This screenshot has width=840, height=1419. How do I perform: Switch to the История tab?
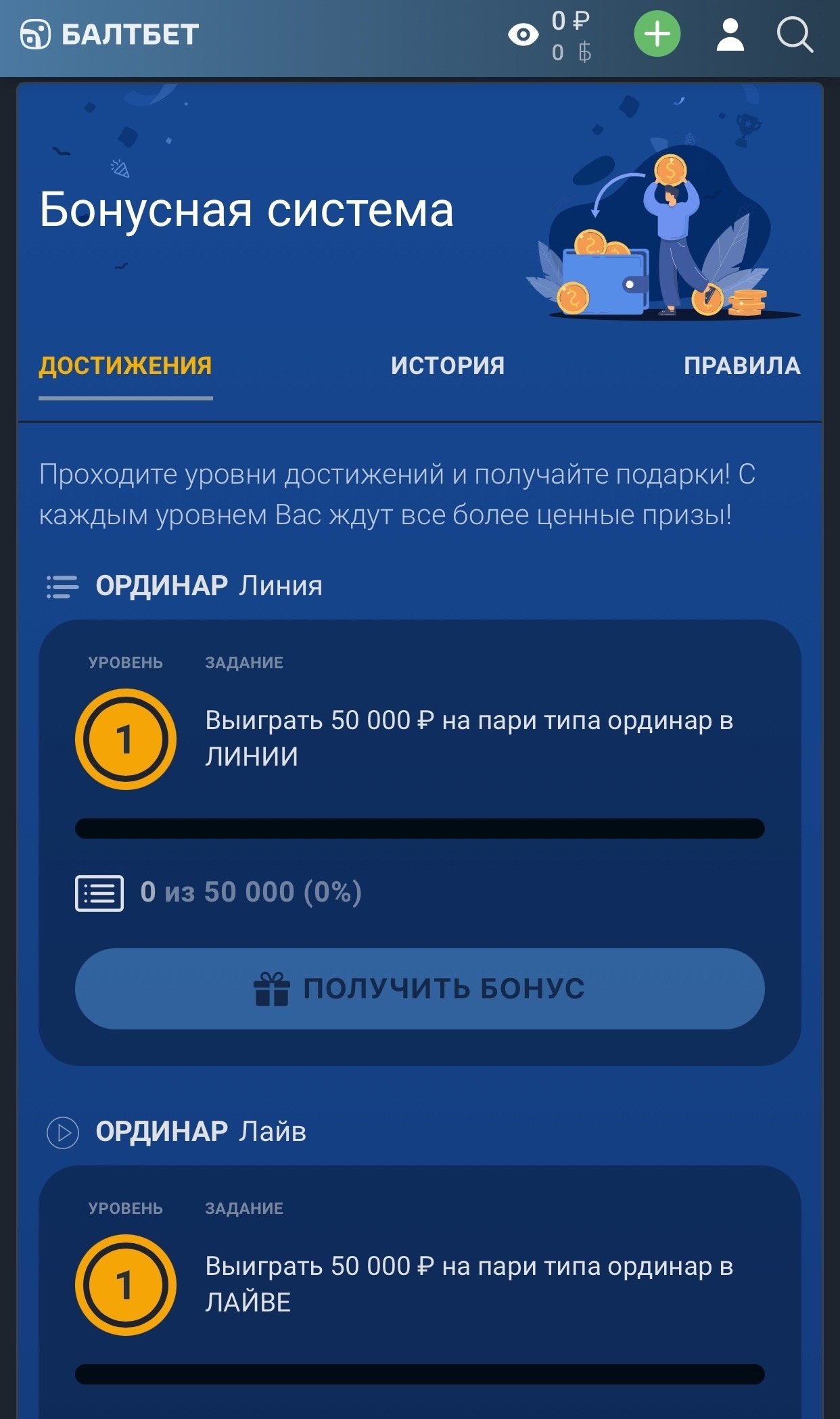click(448, 366)
